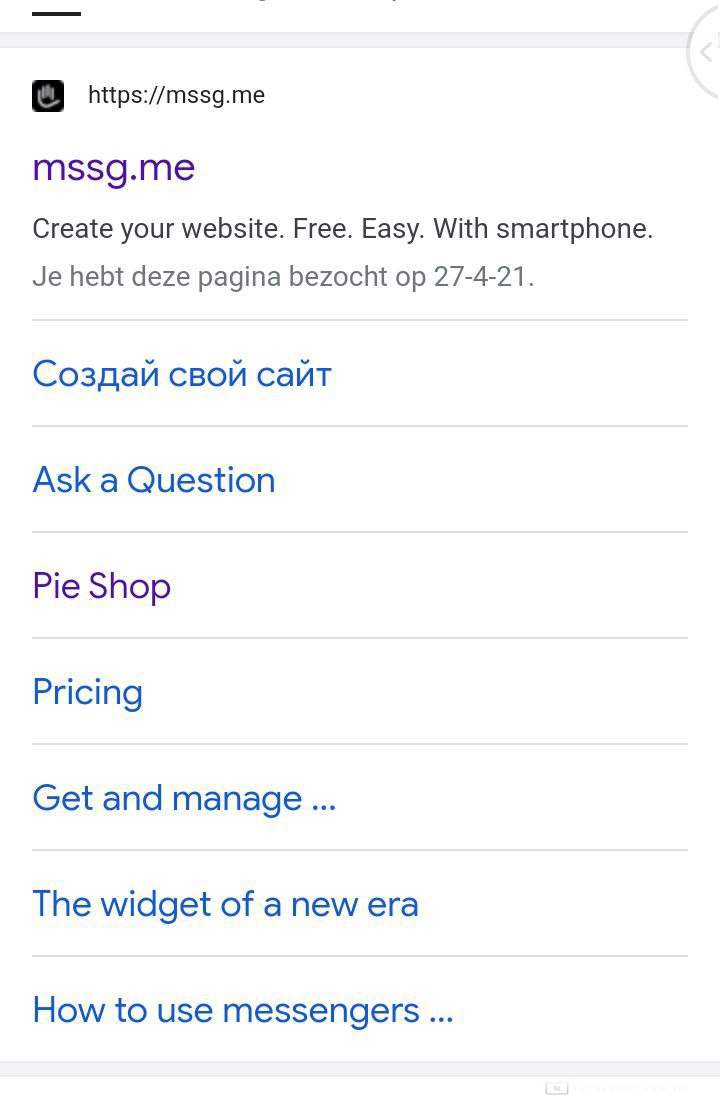The image size is (720, 1119).
Task: Select The widget of a new era
Action: [225, 904]
